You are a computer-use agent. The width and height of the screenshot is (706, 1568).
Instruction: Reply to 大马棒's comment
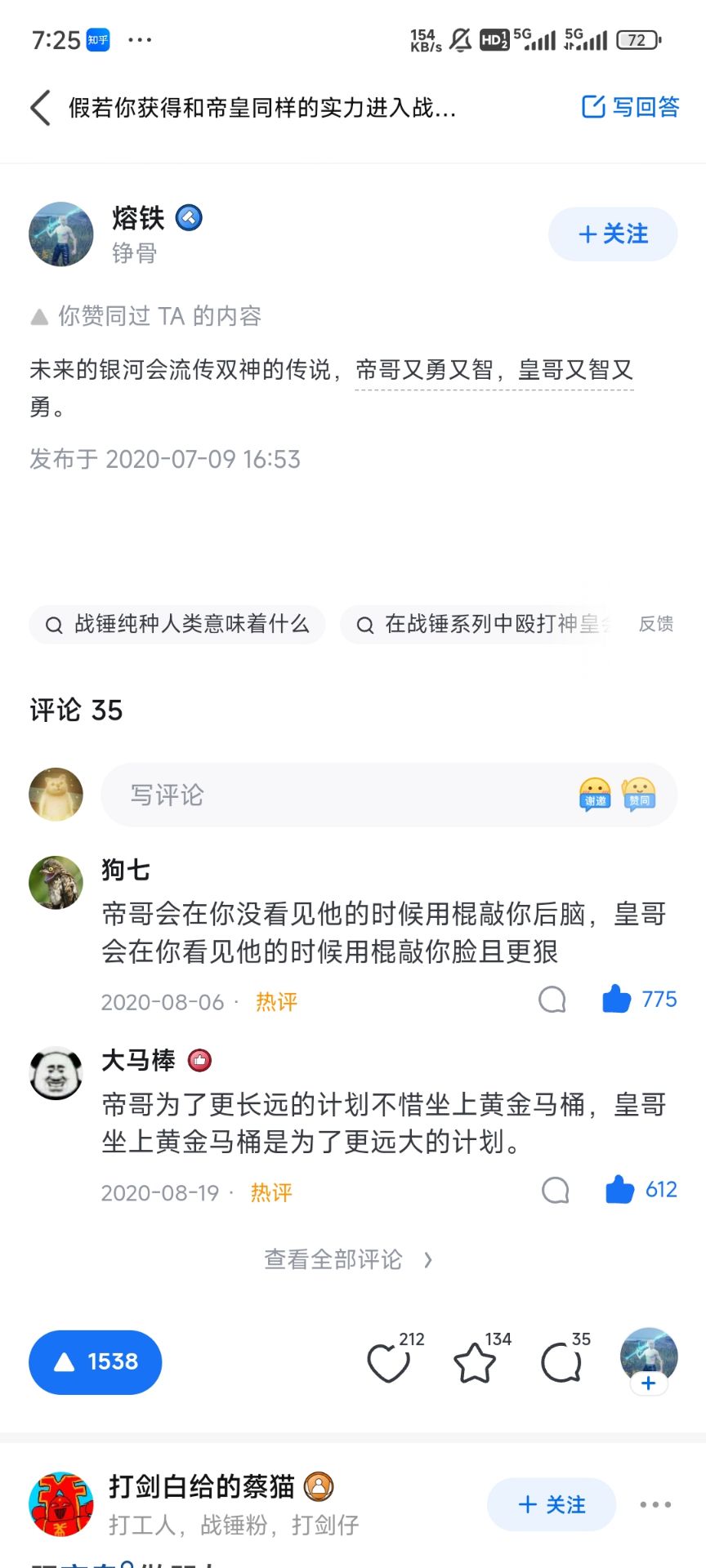pos(556,1190)
